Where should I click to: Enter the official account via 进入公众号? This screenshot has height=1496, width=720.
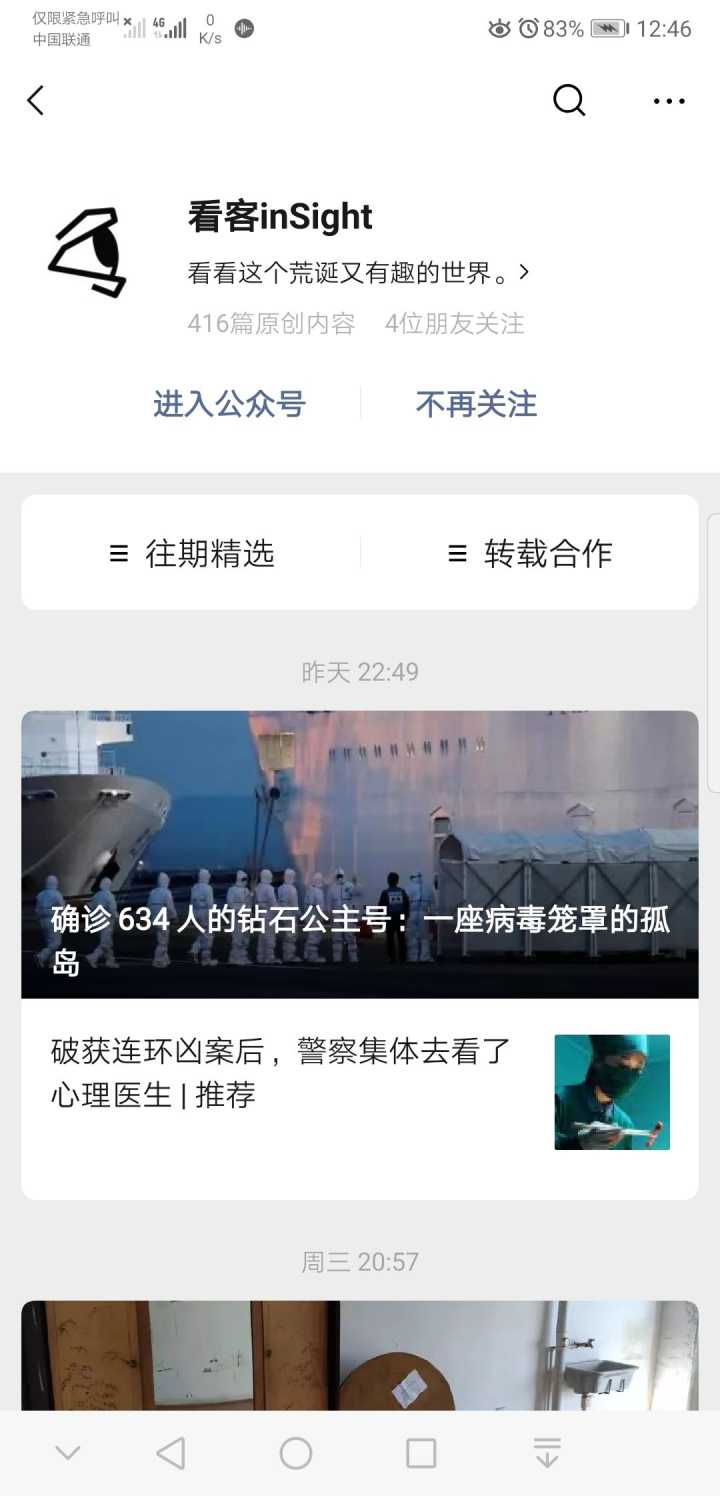(229, 404)
